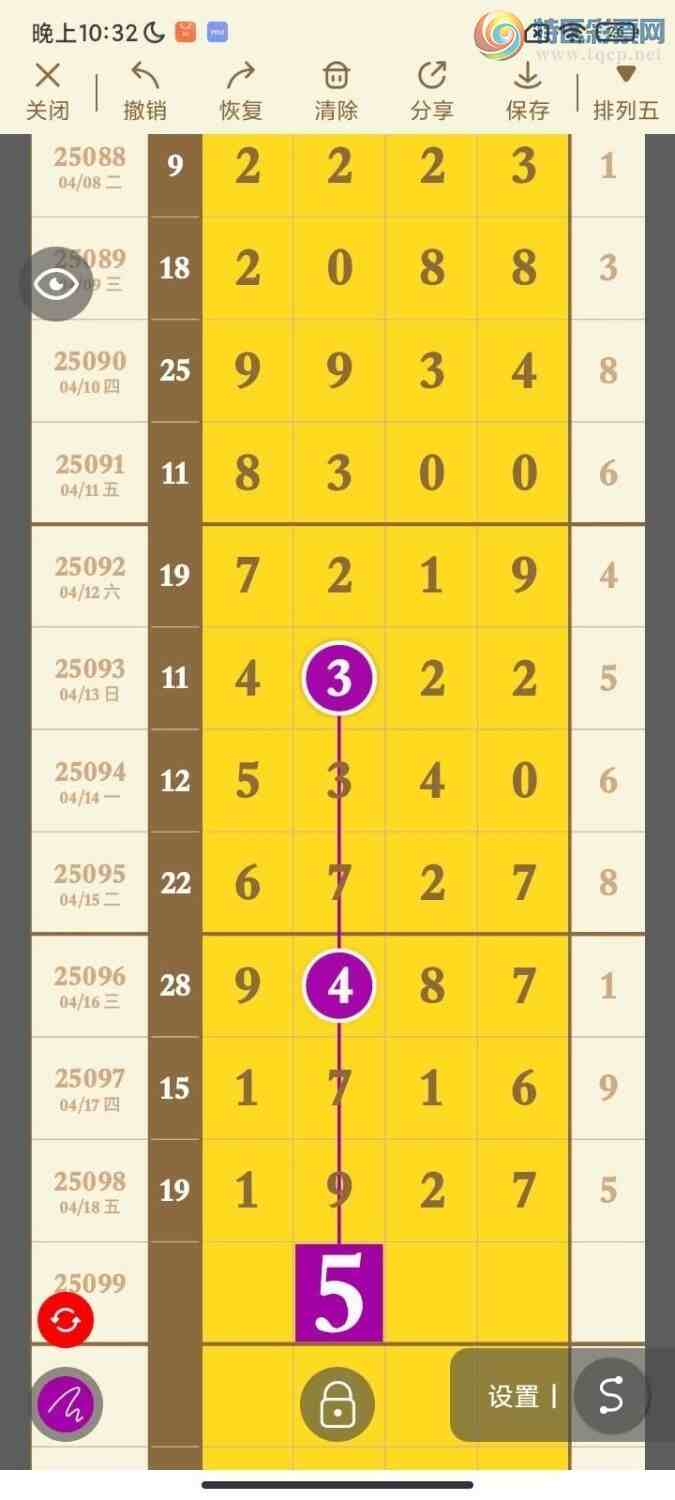Toggle the lock icon

(338, 1404)
